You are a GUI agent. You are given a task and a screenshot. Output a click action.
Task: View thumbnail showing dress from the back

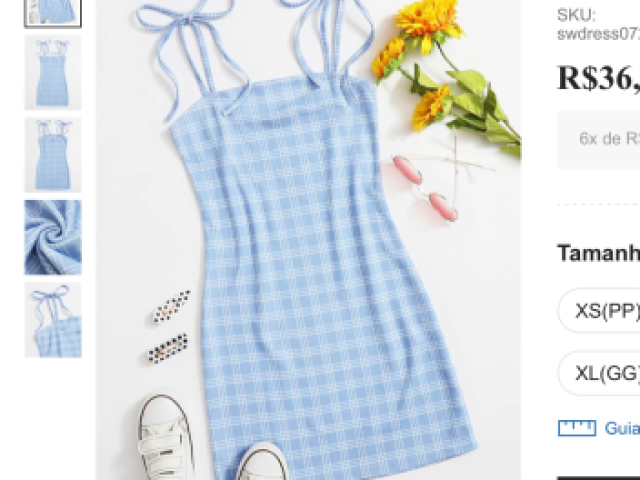click(x=52, y=155)
